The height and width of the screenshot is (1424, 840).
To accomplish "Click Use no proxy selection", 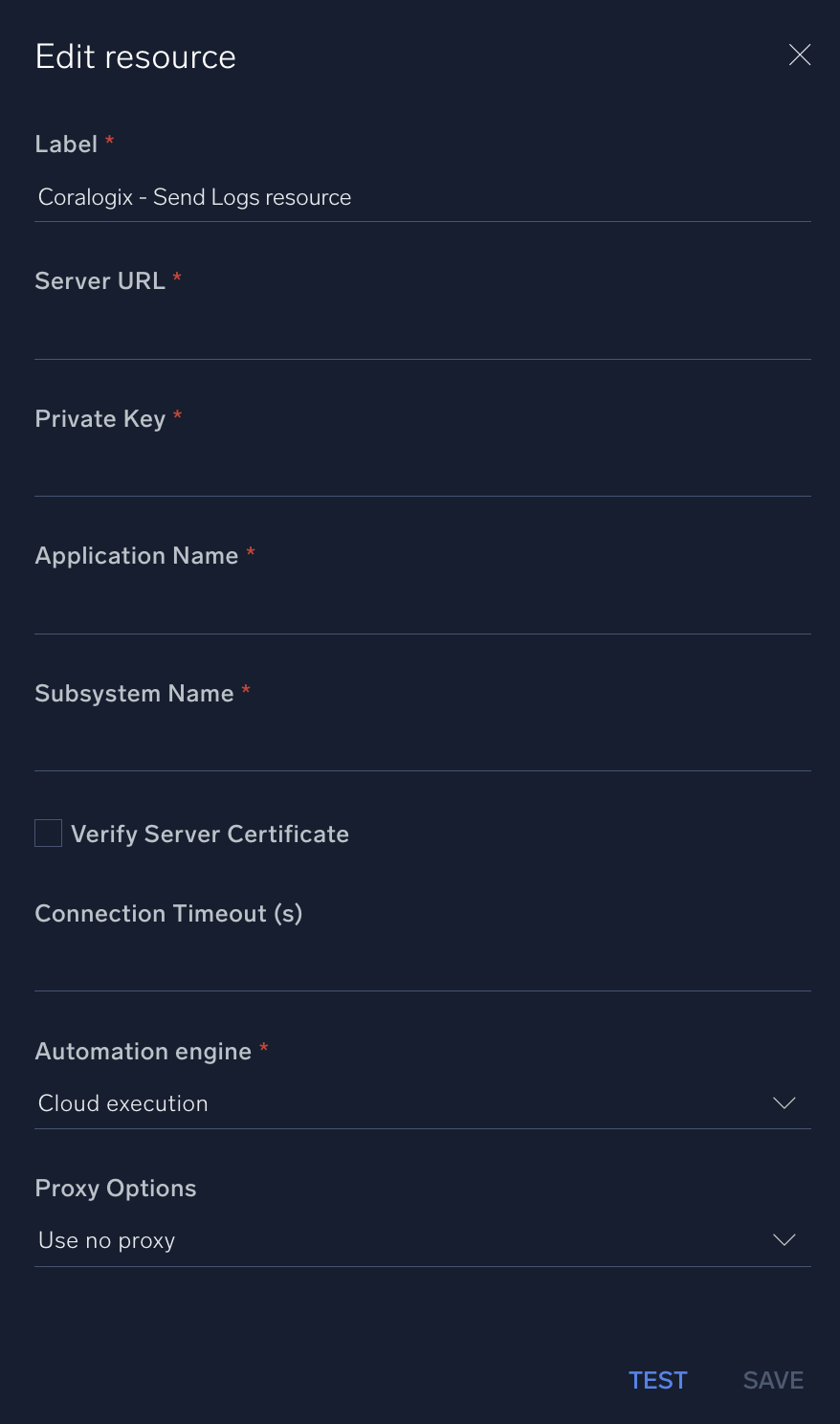I will pyautogui.click(x=105, y=1239).
